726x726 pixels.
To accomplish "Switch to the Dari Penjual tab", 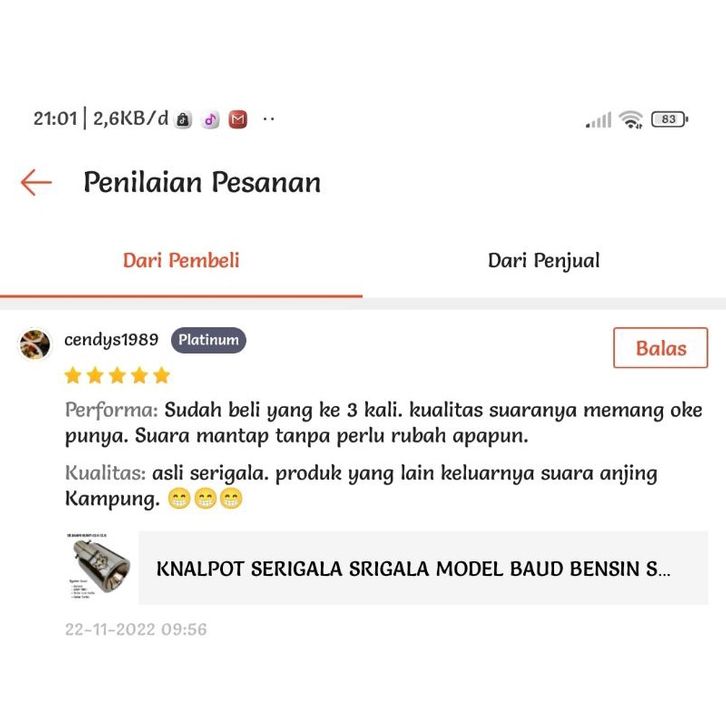I will (x=543, y=261).
